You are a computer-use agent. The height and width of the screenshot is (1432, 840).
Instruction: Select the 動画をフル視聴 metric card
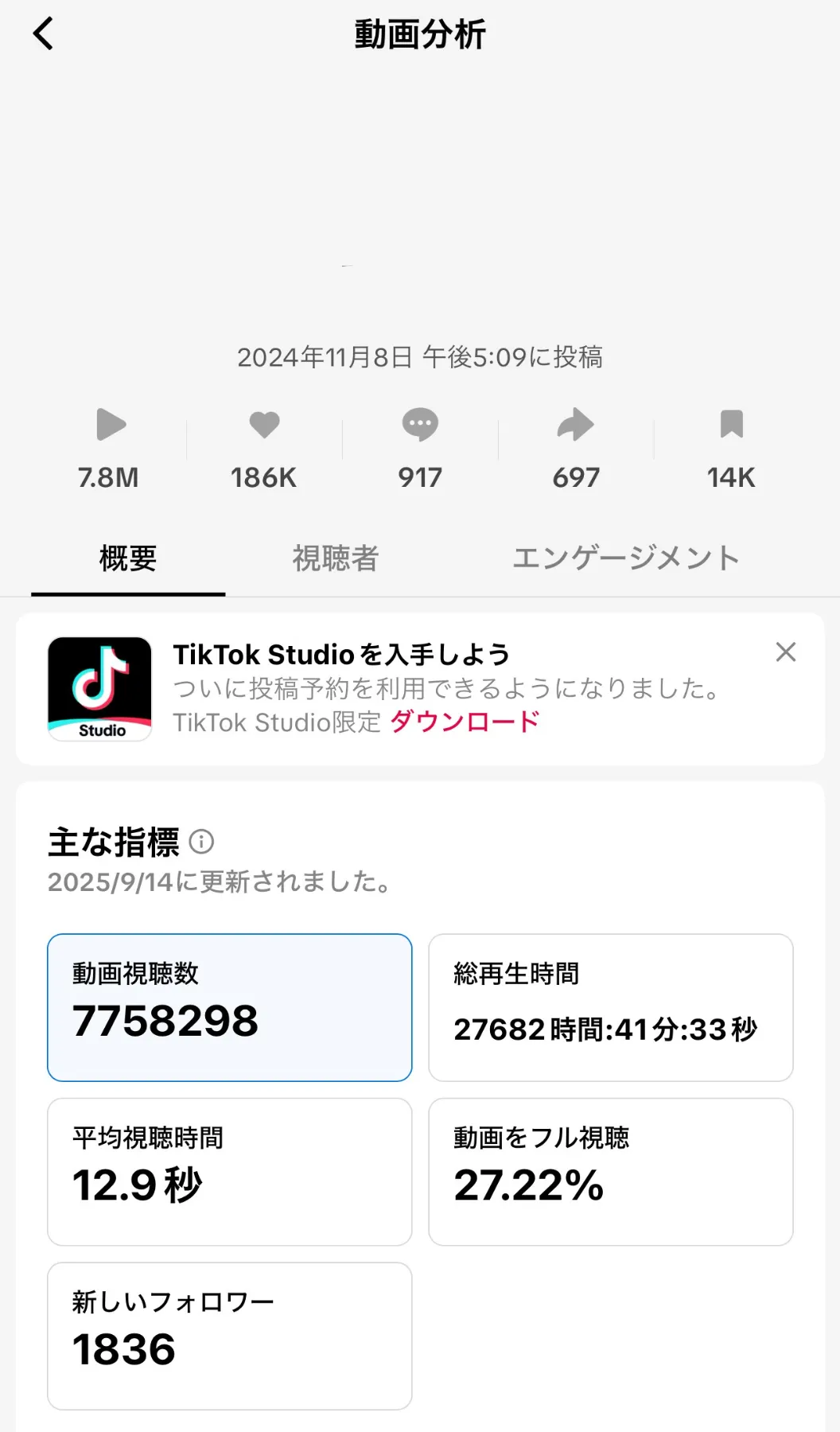pos(611,1172)
